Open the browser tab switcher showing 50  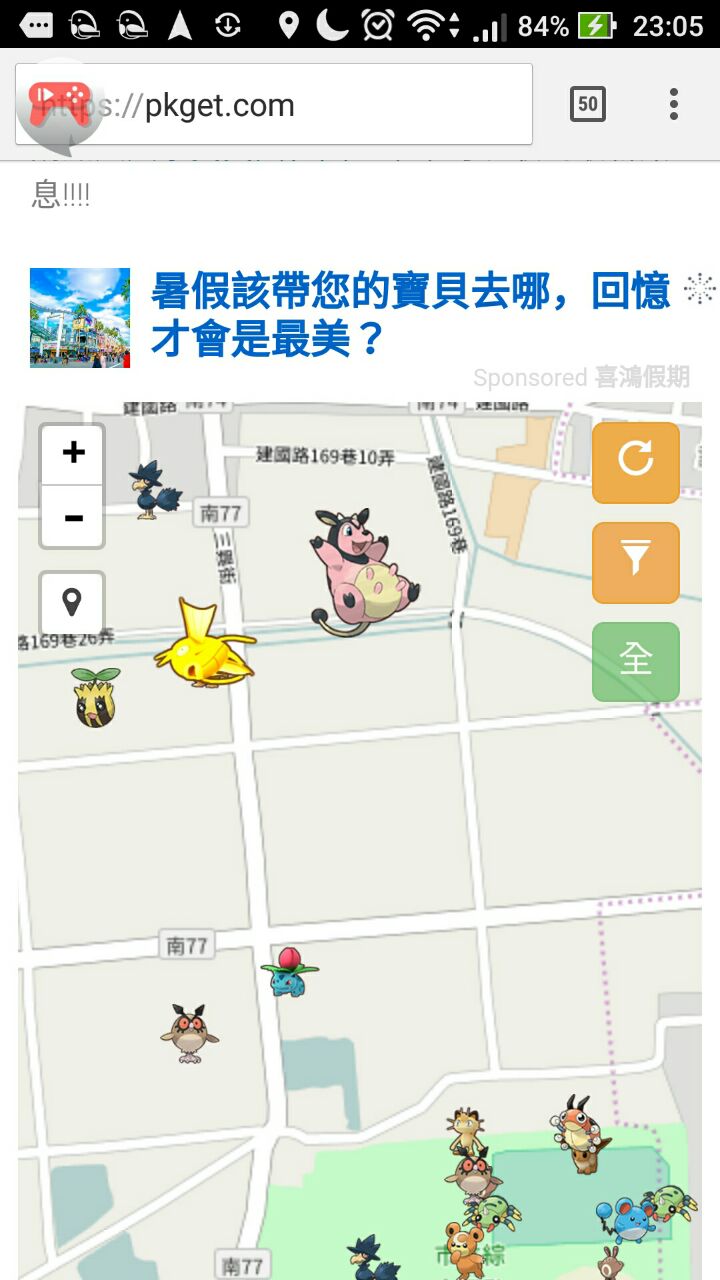(587, 104)
